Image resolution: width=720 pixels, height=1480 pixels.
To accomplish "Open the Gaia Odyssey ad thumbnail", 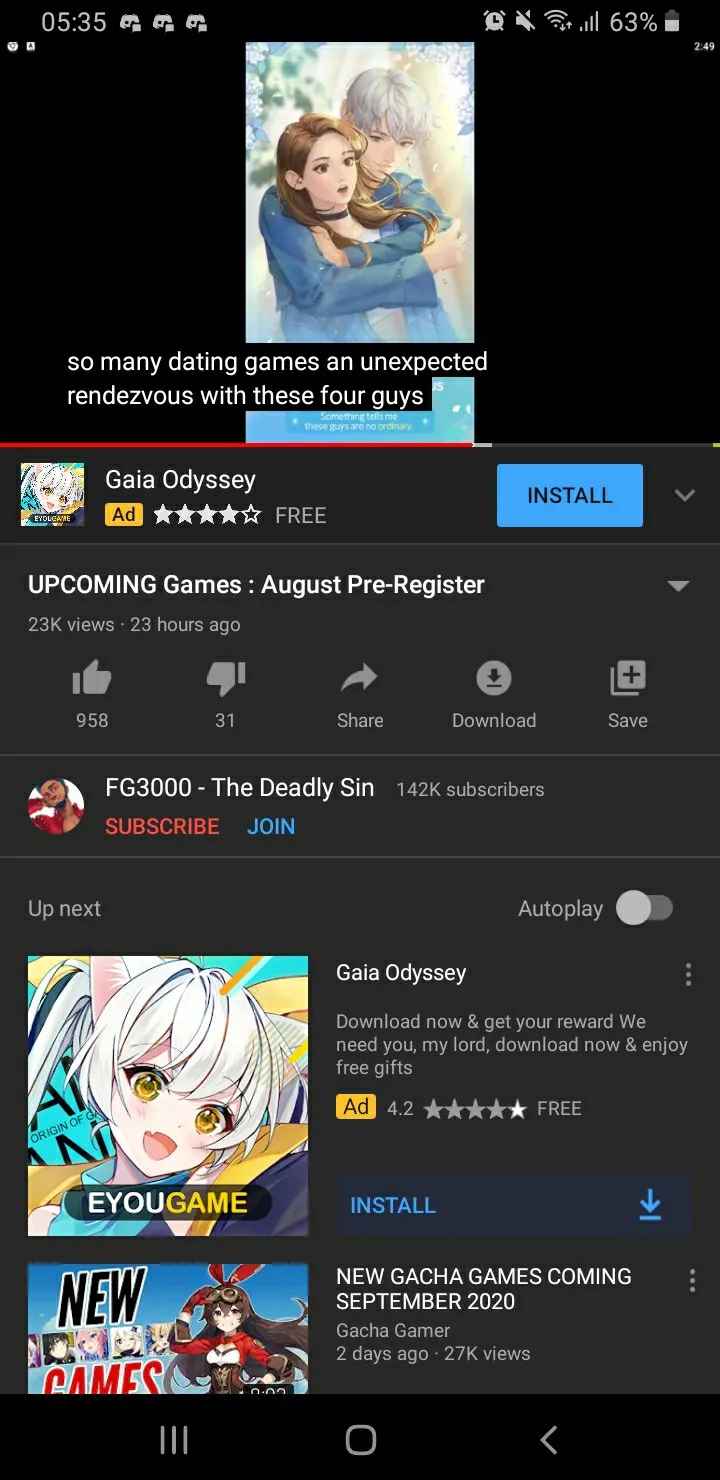I will (x=168, y=1095).
